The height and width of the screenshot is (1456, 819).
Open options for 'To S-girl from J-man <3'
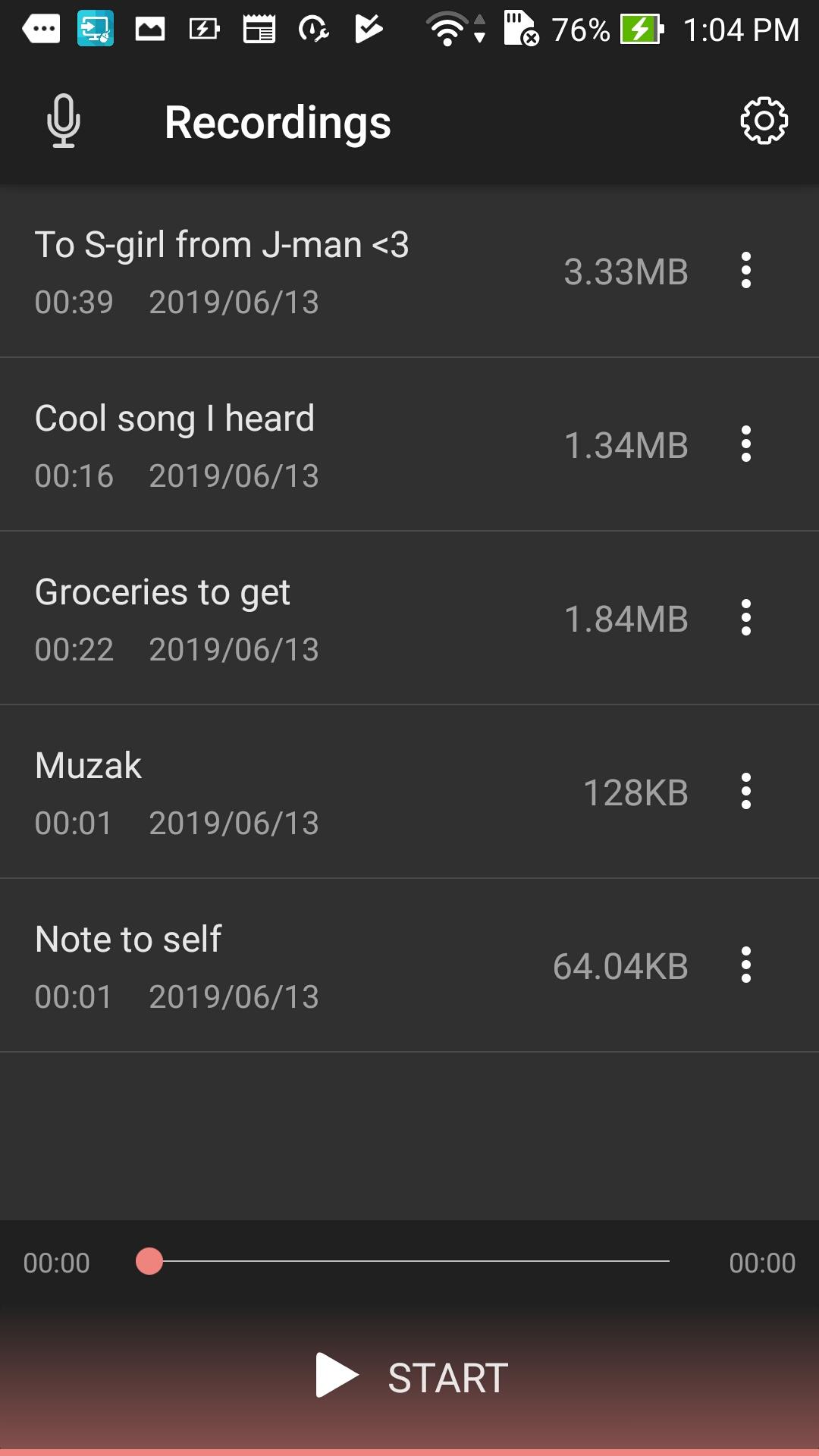[746, 271]
